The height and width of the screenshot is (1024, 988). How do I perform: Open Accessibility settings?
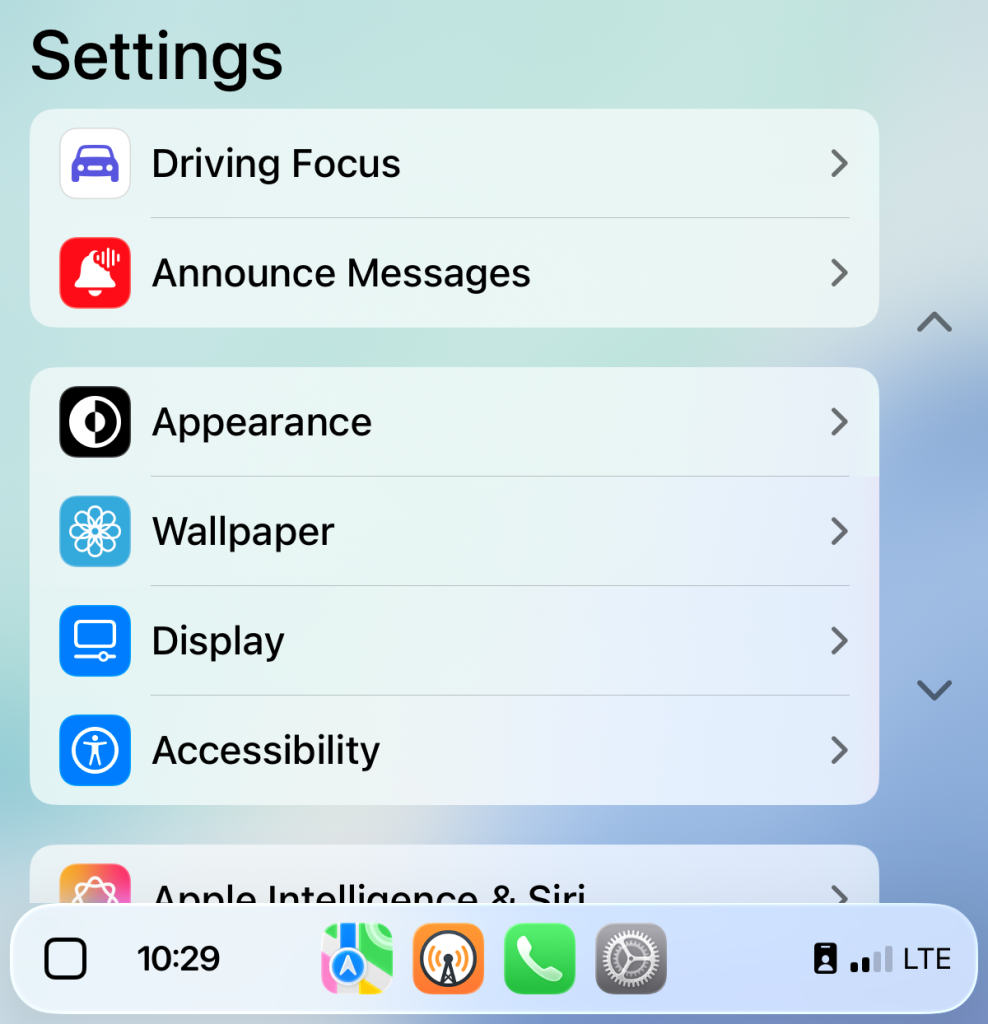(453, 750)
